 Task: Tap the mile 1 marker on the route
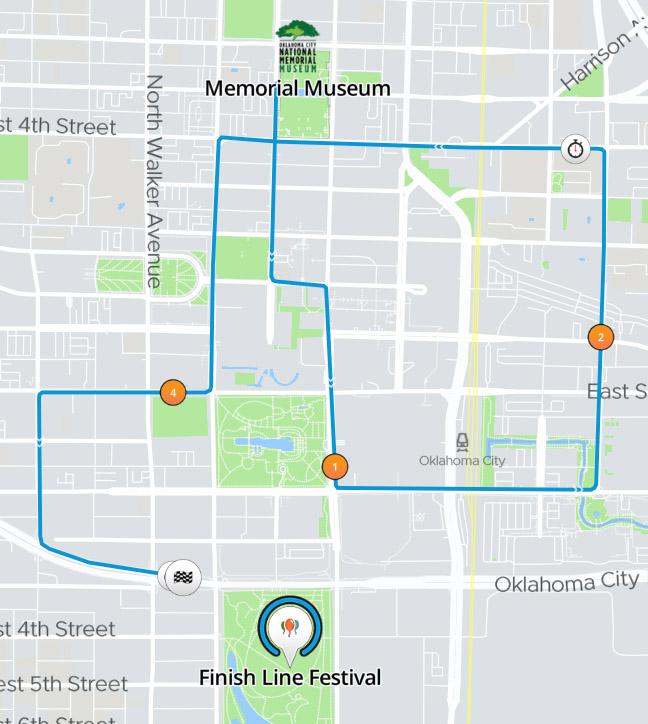point(335,466)
